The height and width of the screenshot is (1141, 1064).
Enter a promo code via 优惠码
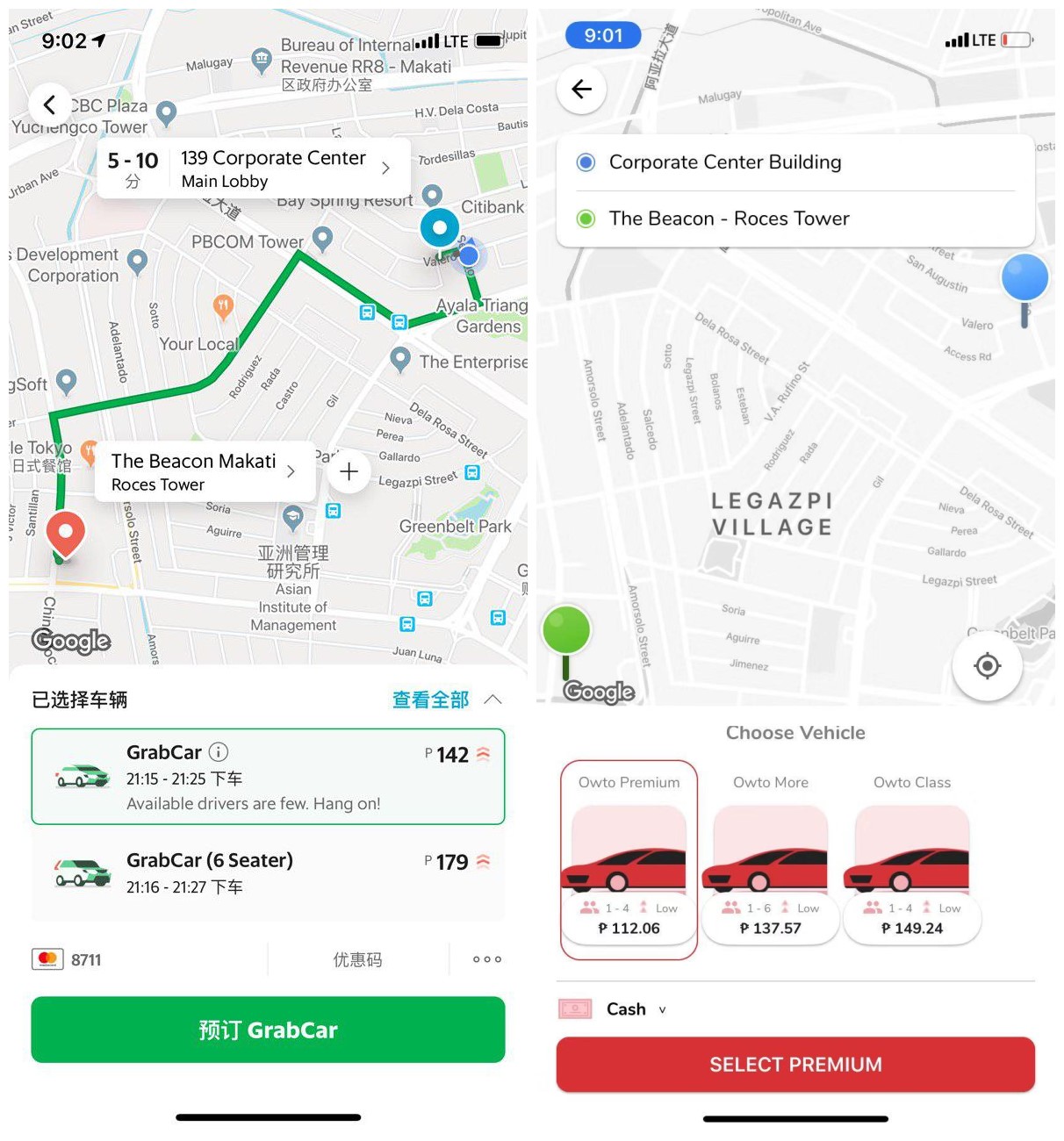[x=357, y=959]
